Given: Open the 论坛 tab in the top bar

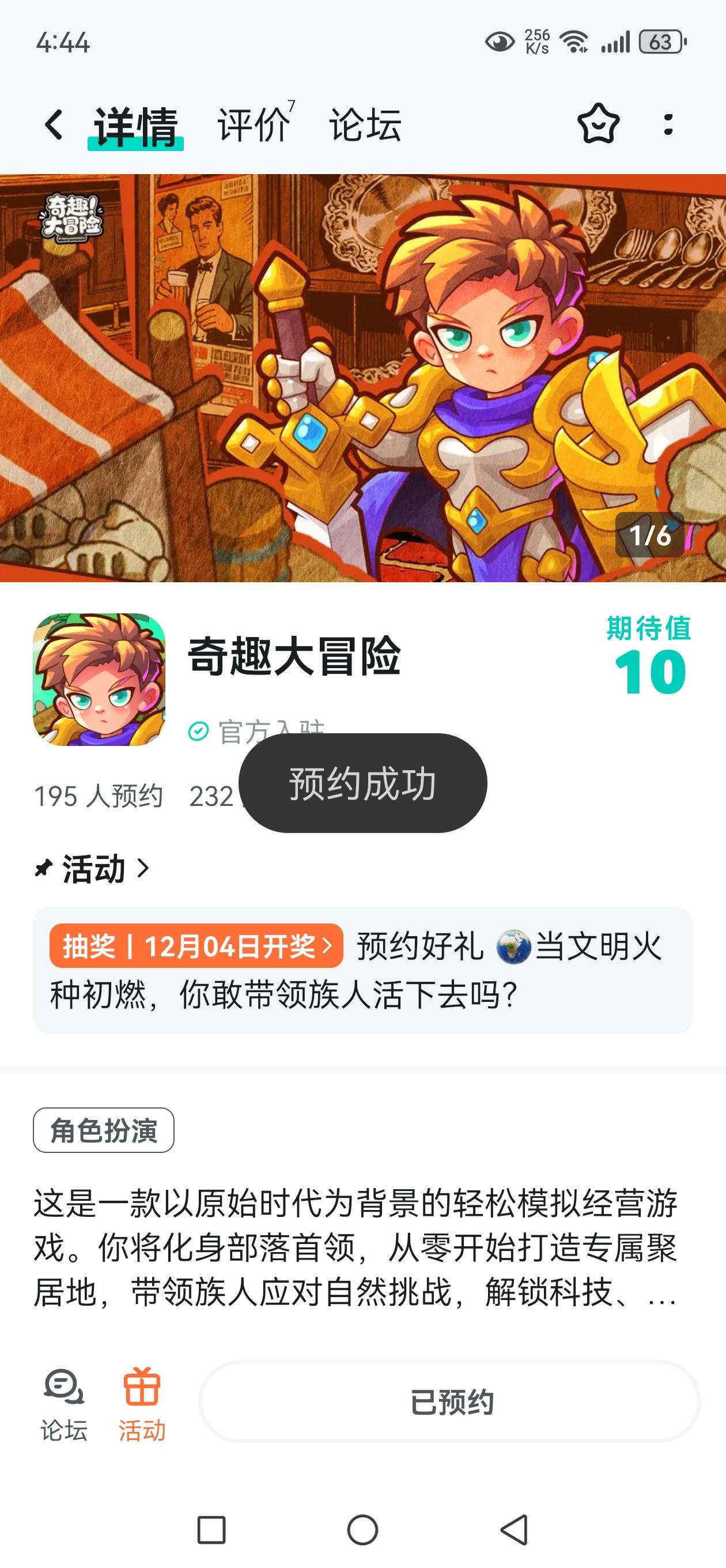Looking at the screenshot, I should [364, 126].
